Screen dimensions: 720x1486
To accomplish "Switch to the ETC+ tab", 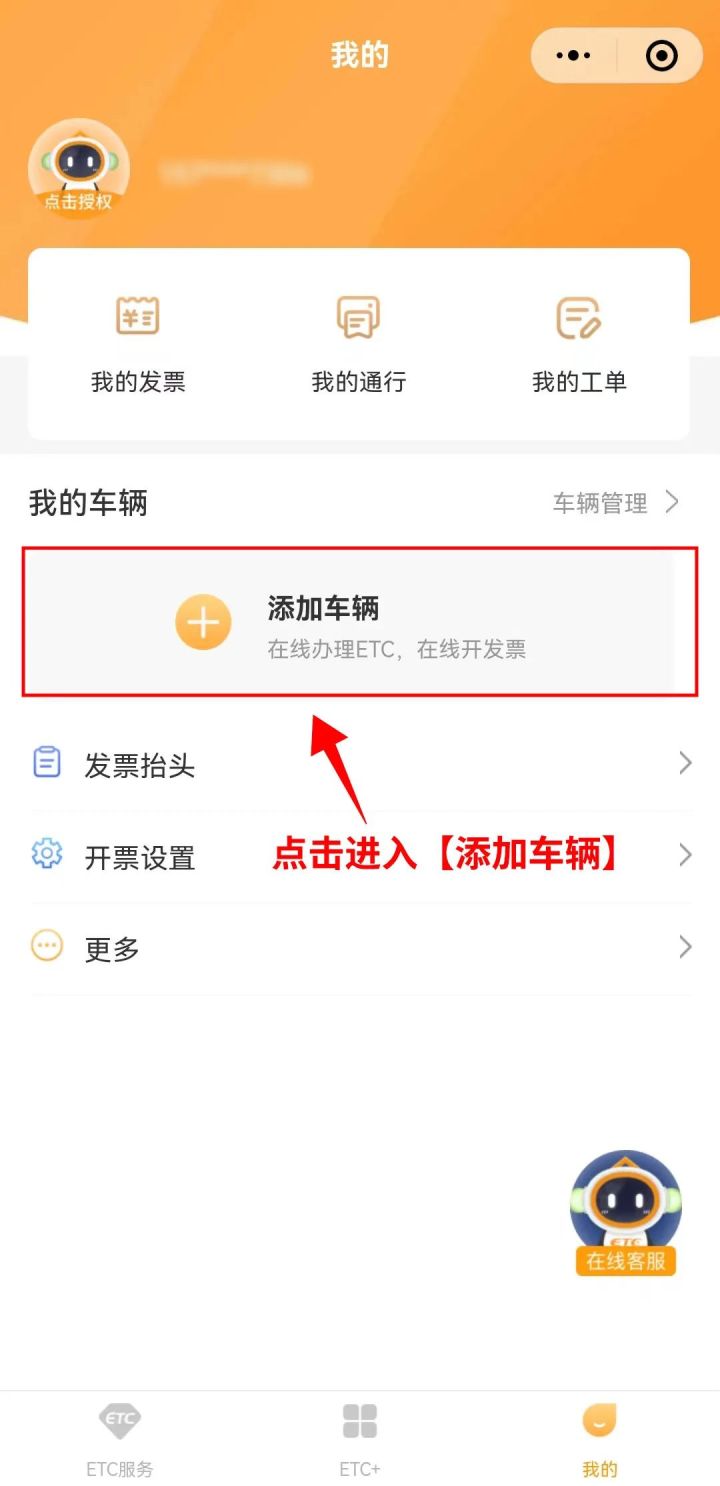I will [360, 1438].
